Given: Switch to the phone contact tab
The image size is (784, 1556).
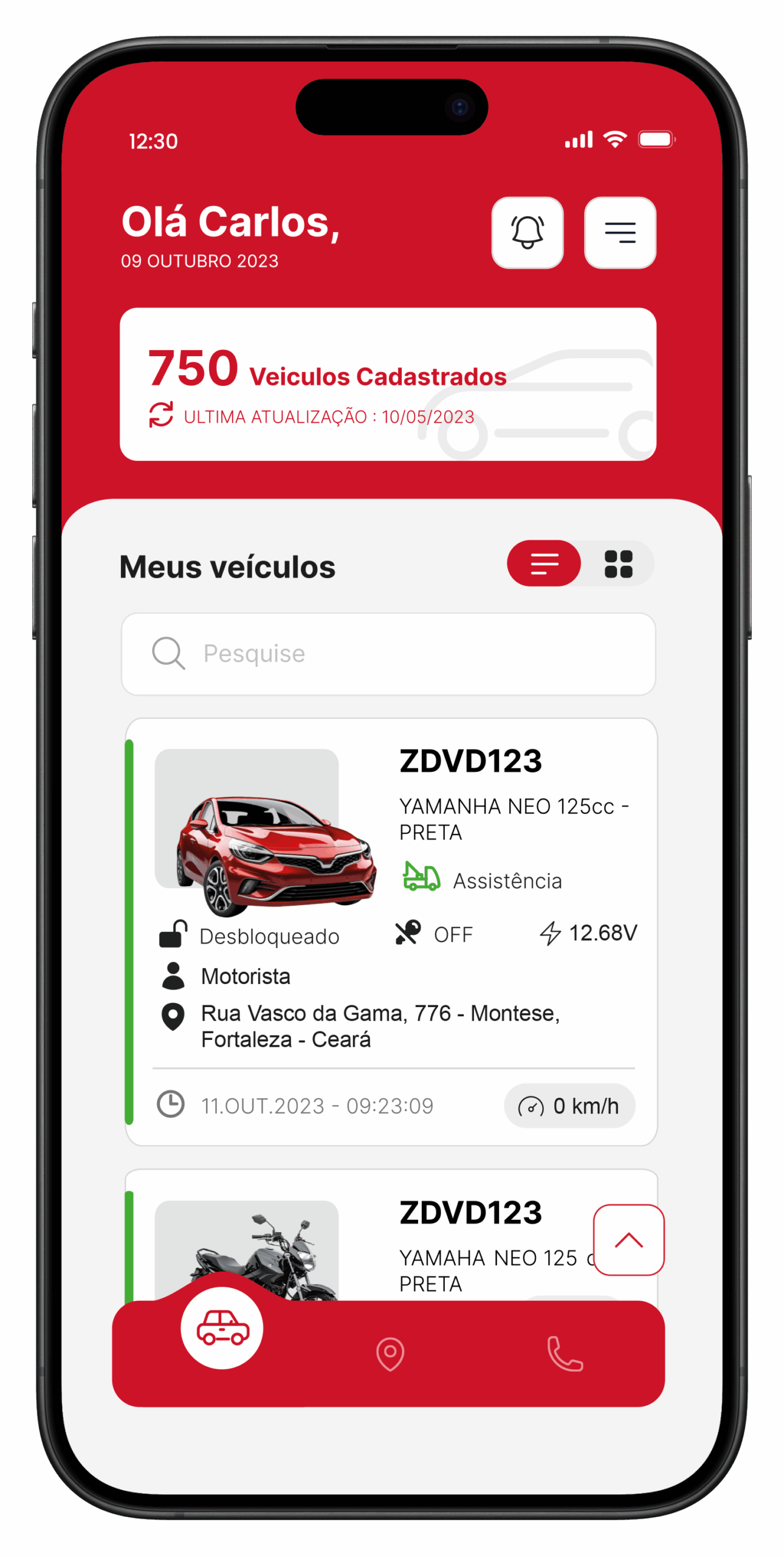Looking at the screenshot, I should tap(565, 1354).
